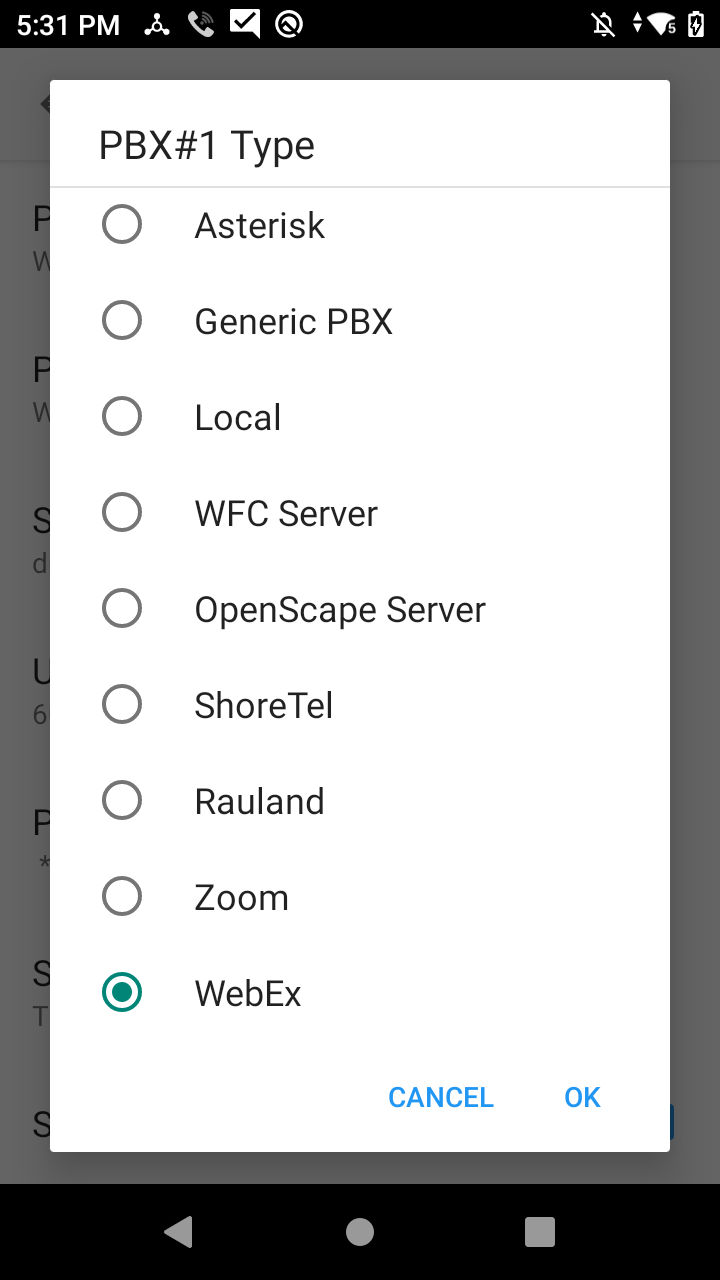720x1280 pixels.
Task: Cancel the PBX type dialog
Action: point(441,1097)
